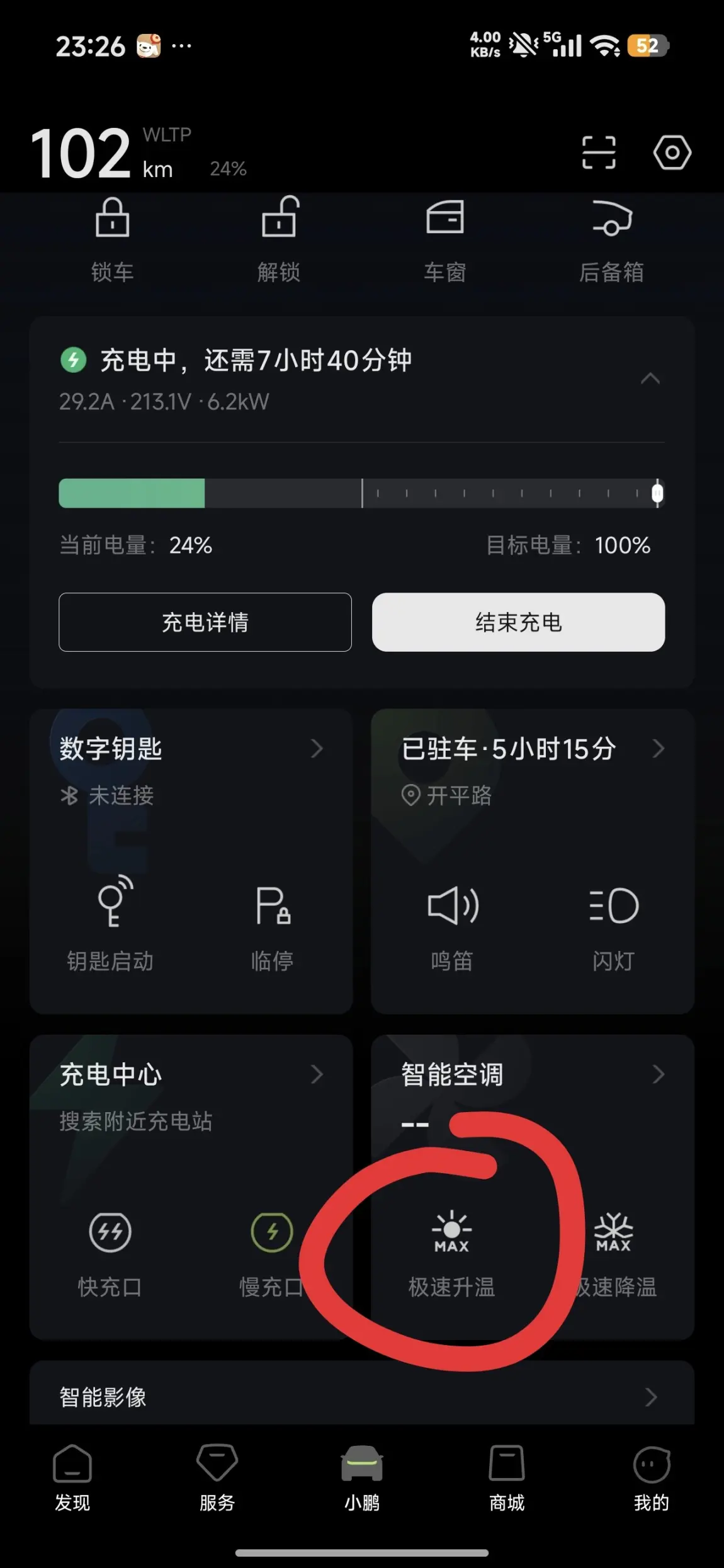Open the hexagon settings icon
This screenshot has height=1568, width=724.
[x=672, y=152]
